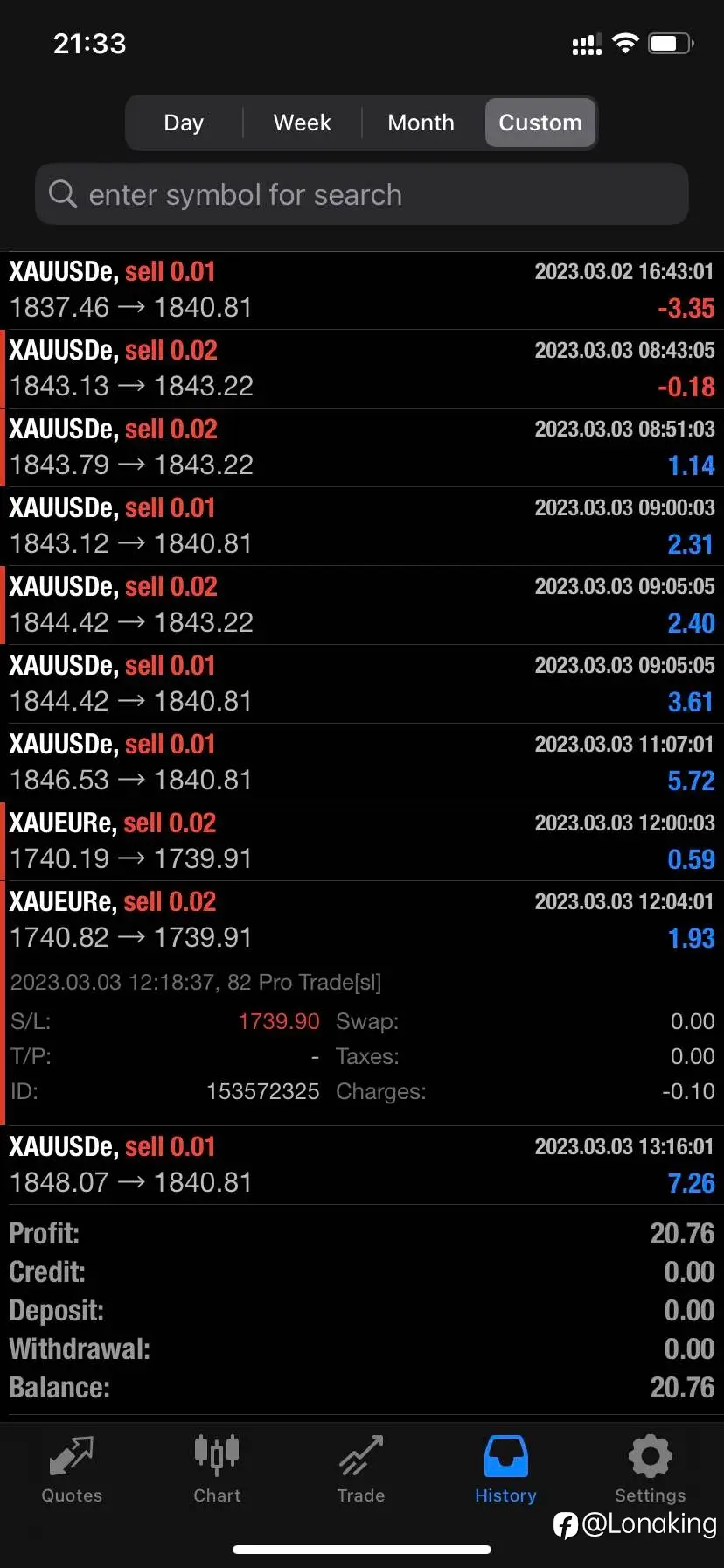Image resolution: width=724 pixels, height=1568 pixels.
Task: Select the Custom period filter
Action: 540,122
